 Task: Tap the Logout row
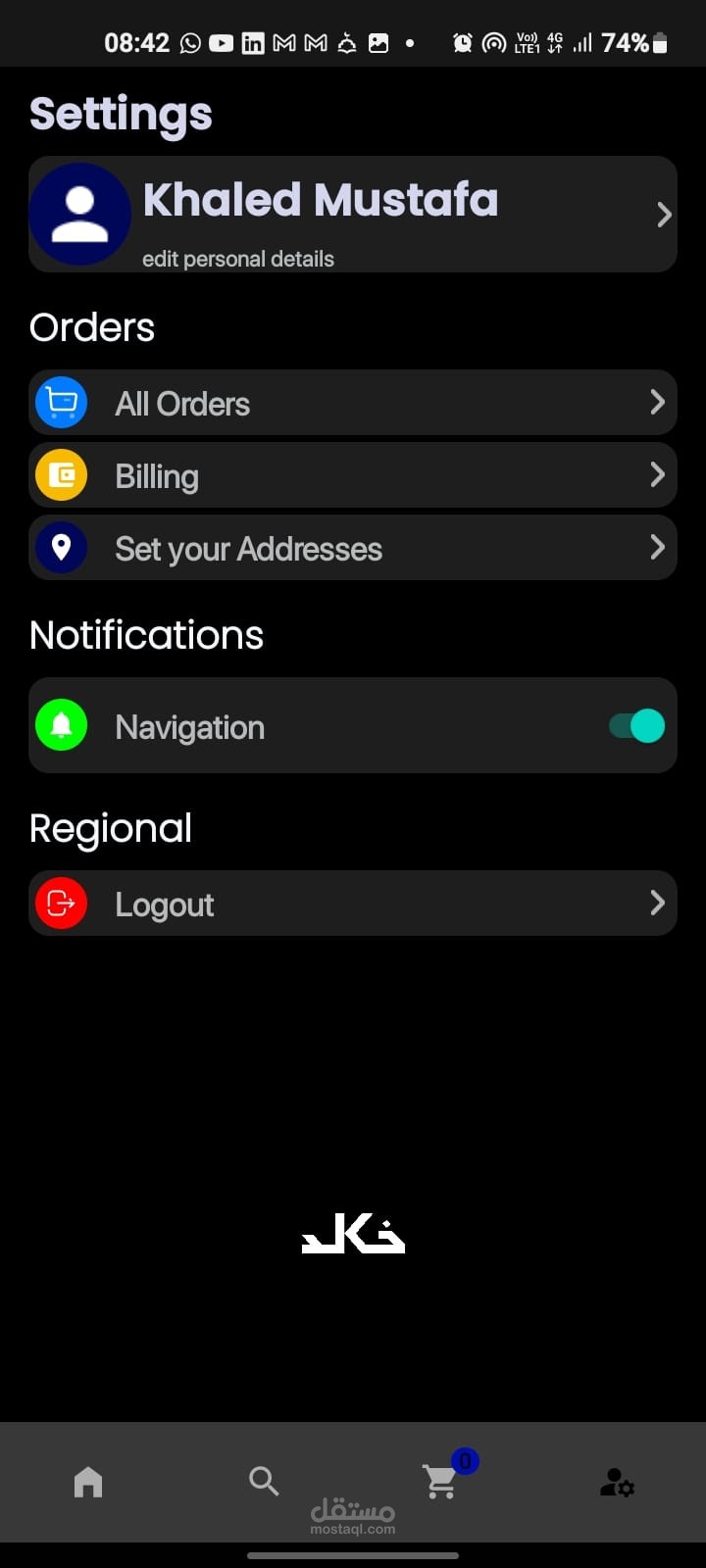pos(353,904)
